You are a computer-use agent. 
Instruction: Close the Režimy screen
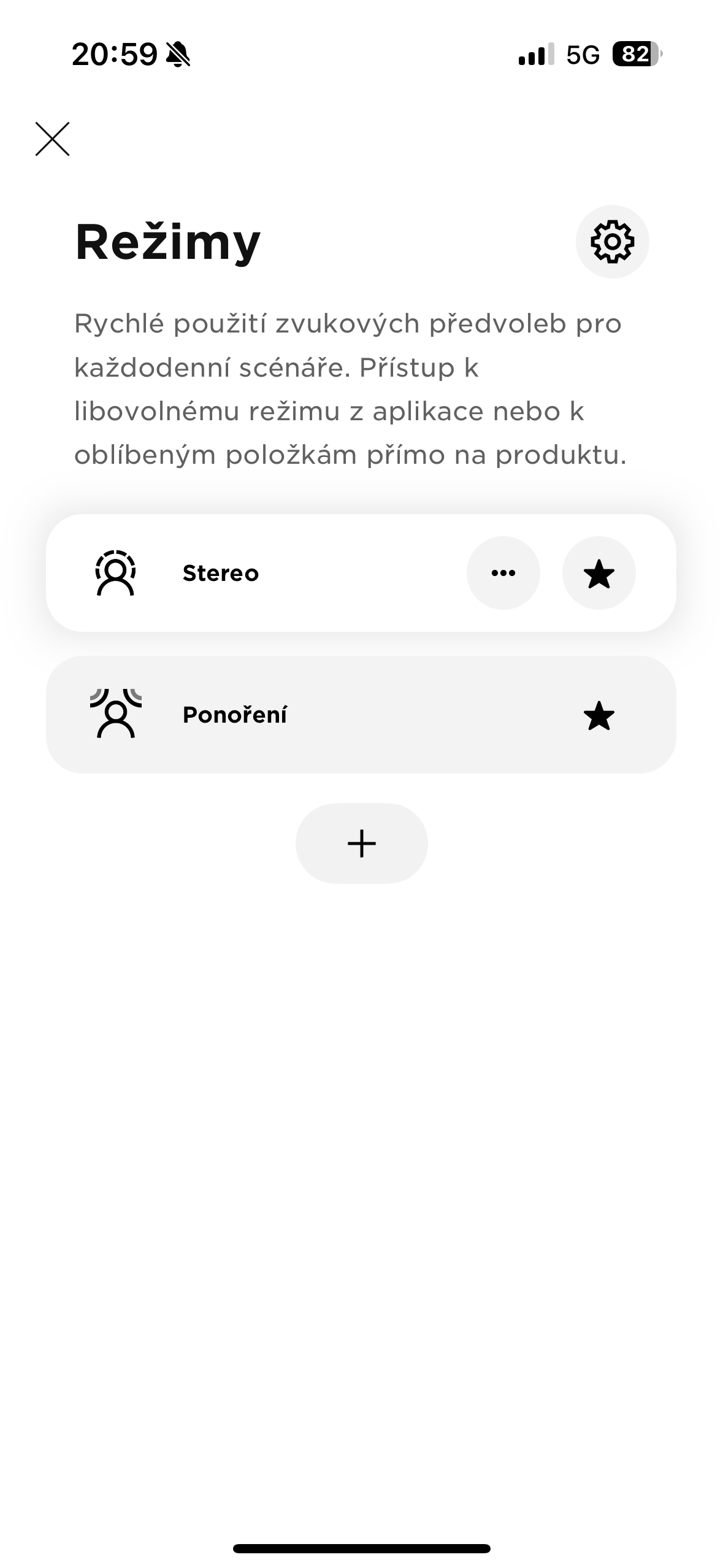pos(53,139)
